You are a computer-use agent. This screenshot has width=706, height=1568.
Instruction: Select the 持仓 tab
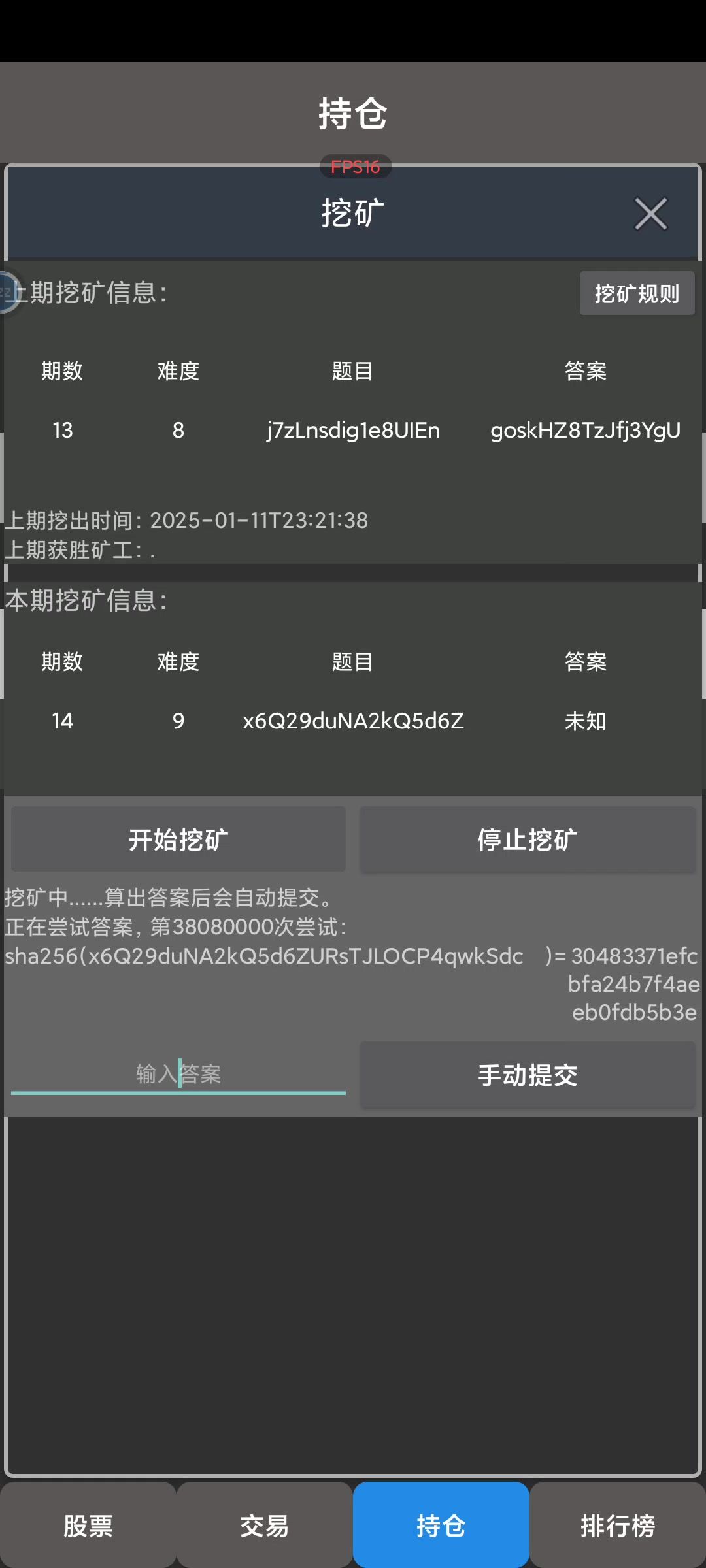point(441,1525)
